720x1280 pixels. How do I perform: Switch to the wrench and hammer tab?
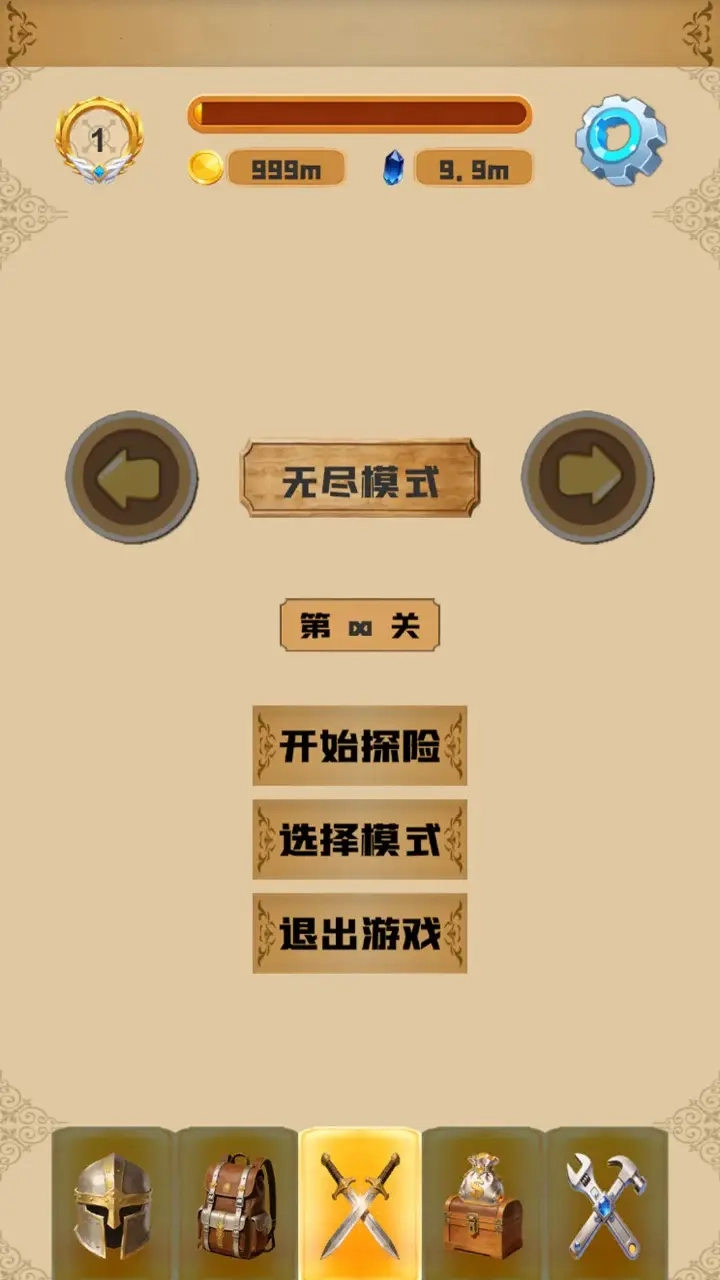(x=606, y=1204)
